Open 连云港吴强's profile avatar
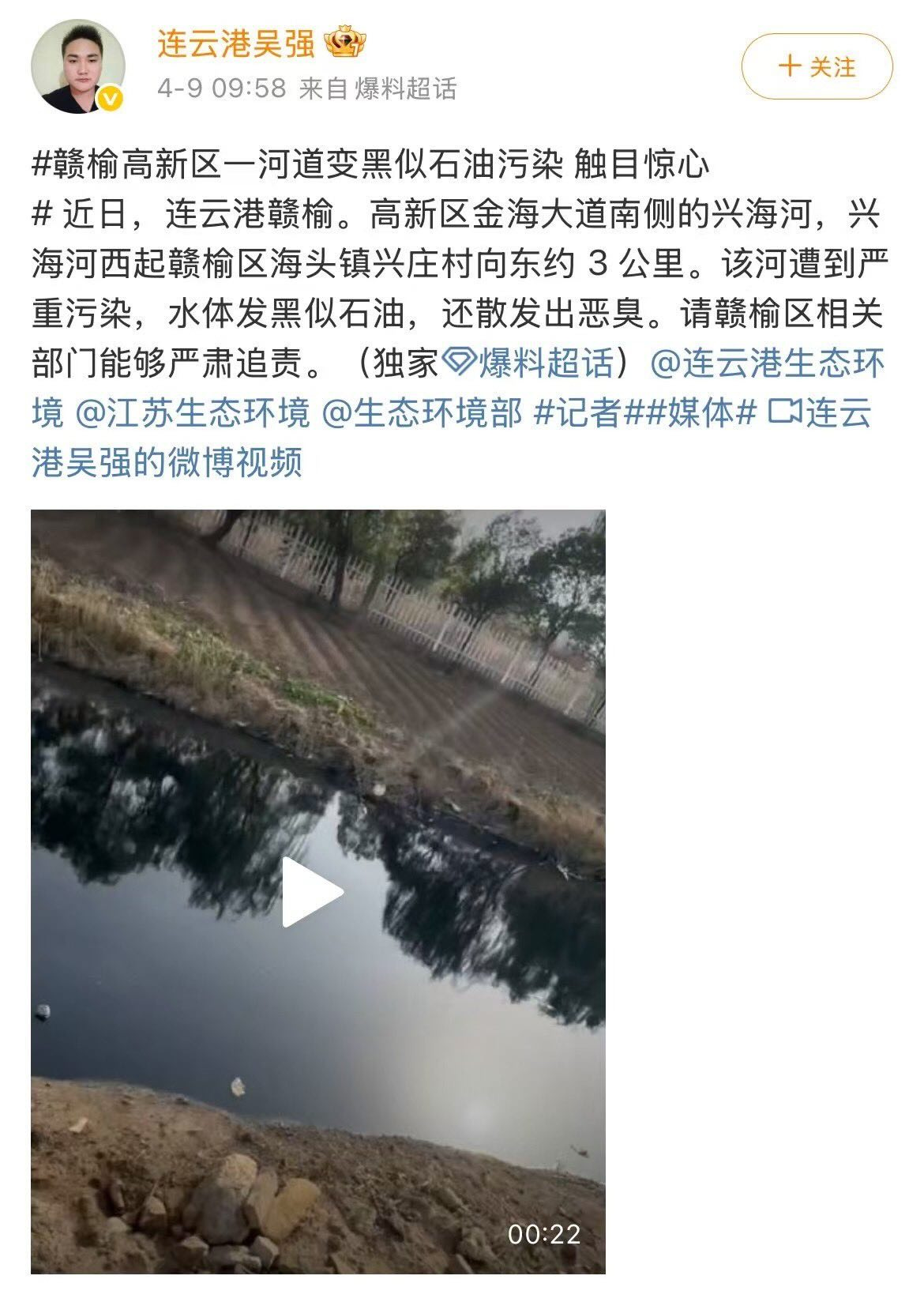The width and height of the screenshot is (924, 1302). [78, 66]
